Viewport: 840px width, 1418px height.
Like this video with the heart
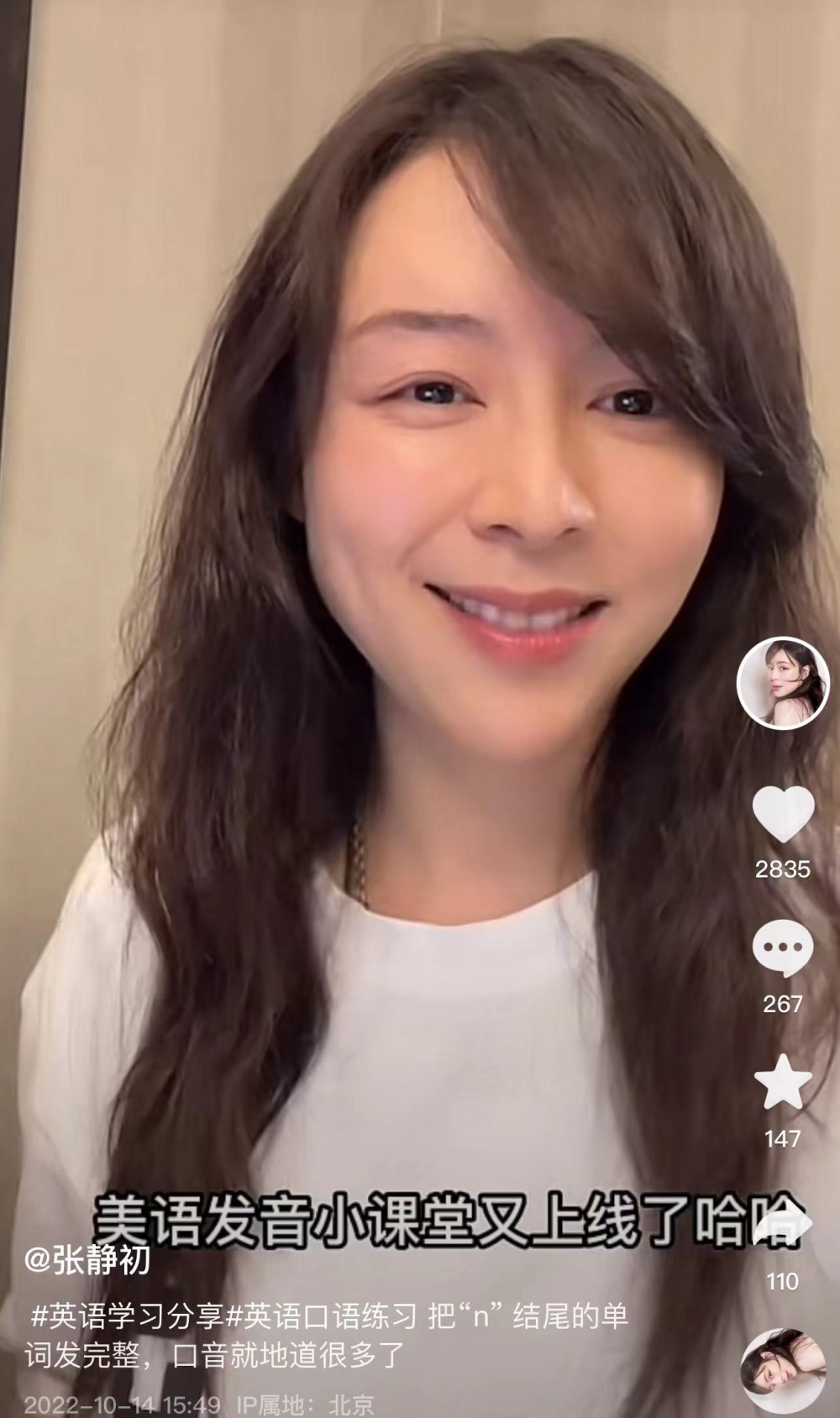[782, 813]
